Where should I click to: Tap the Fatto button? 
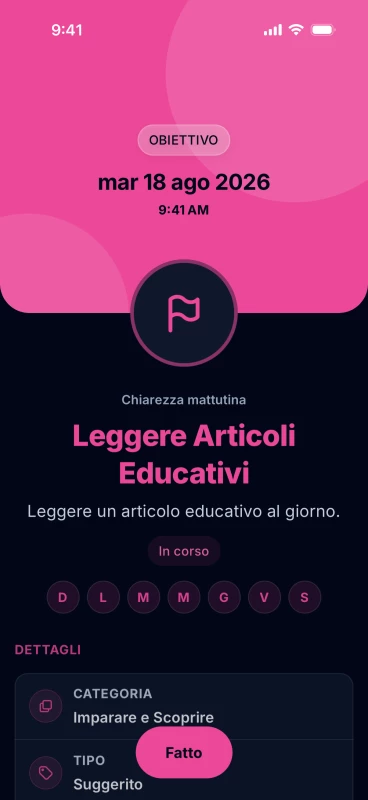coord(184,753)
